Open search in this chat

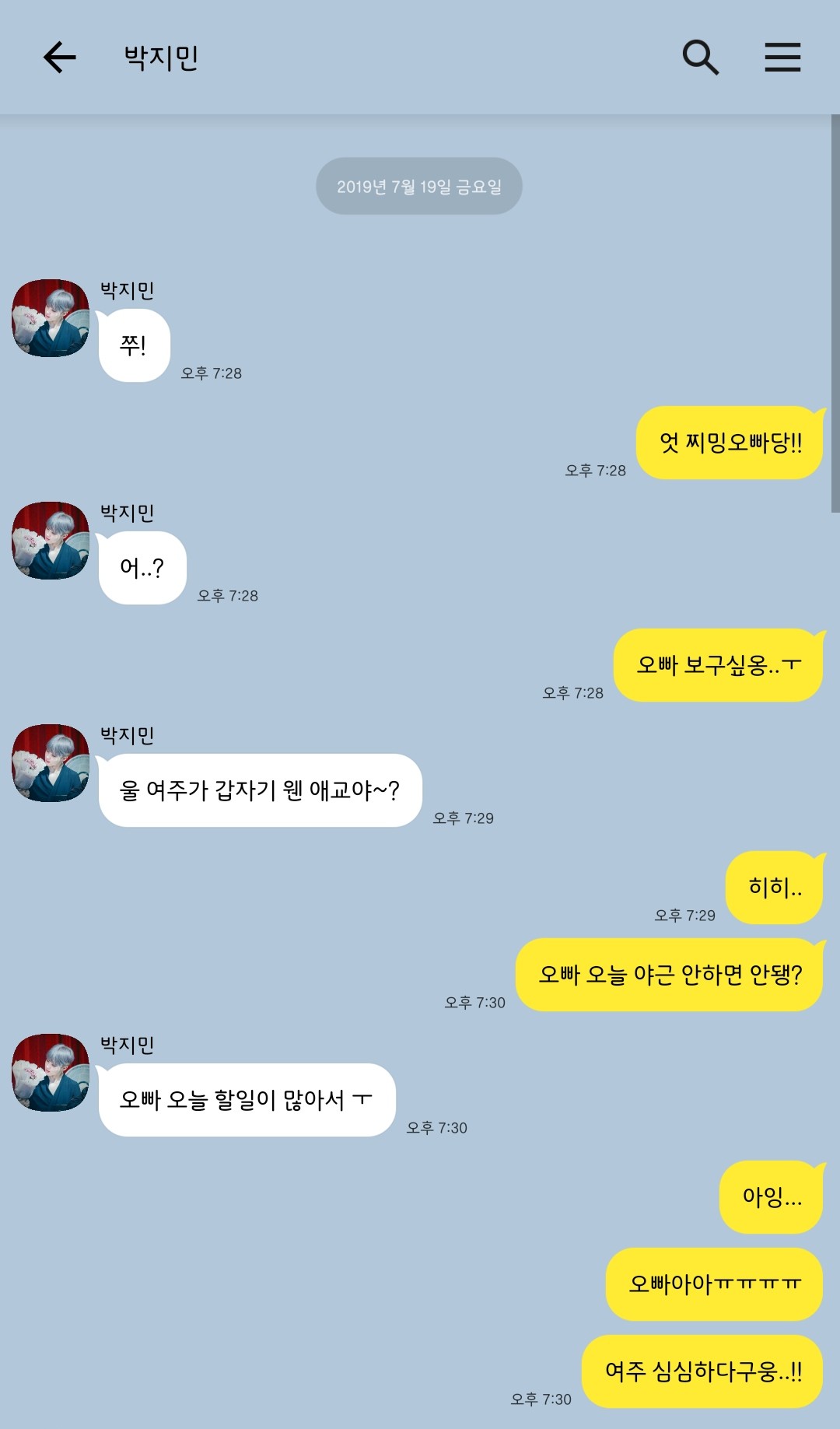coord(700,58)
